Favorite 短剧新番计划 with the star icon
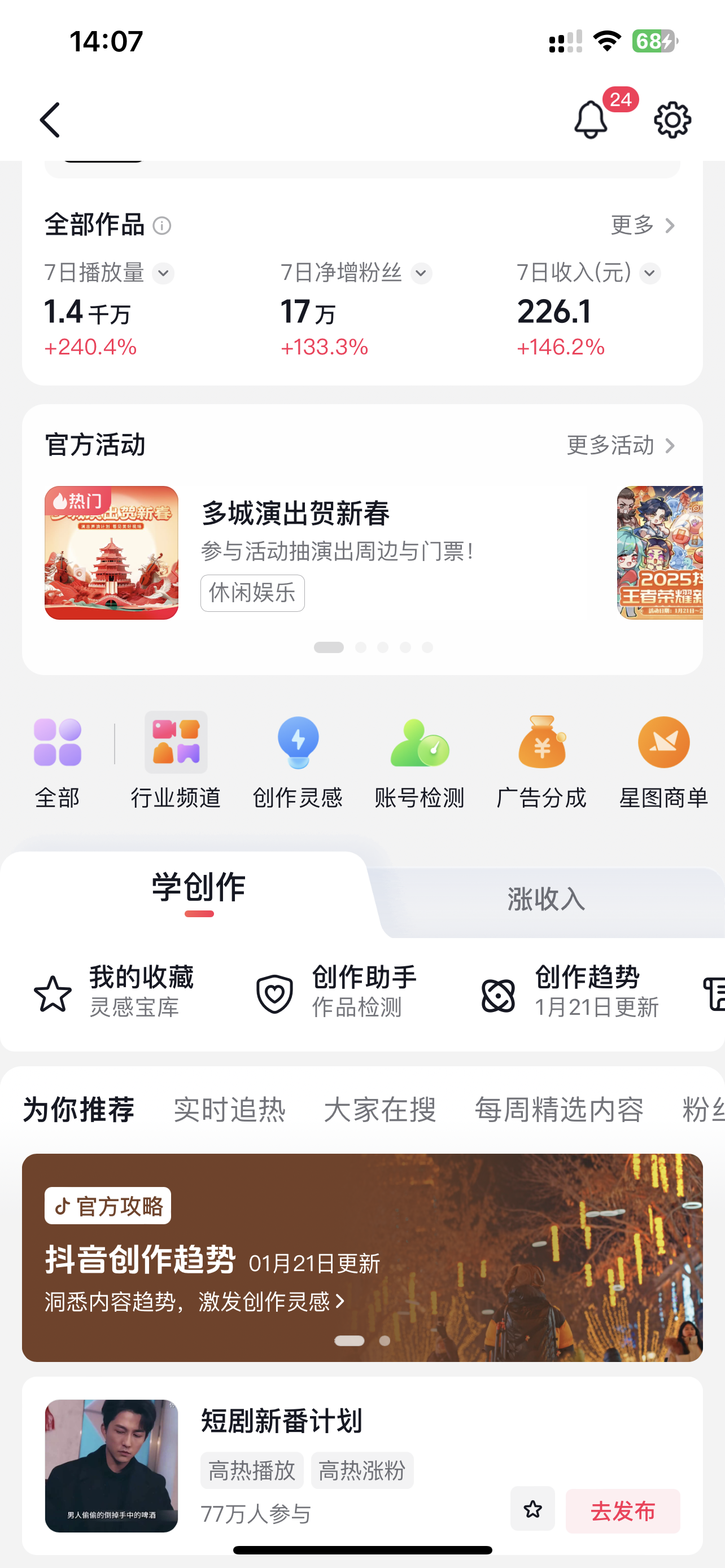The image size is (725, 1568). point(532,1509)
